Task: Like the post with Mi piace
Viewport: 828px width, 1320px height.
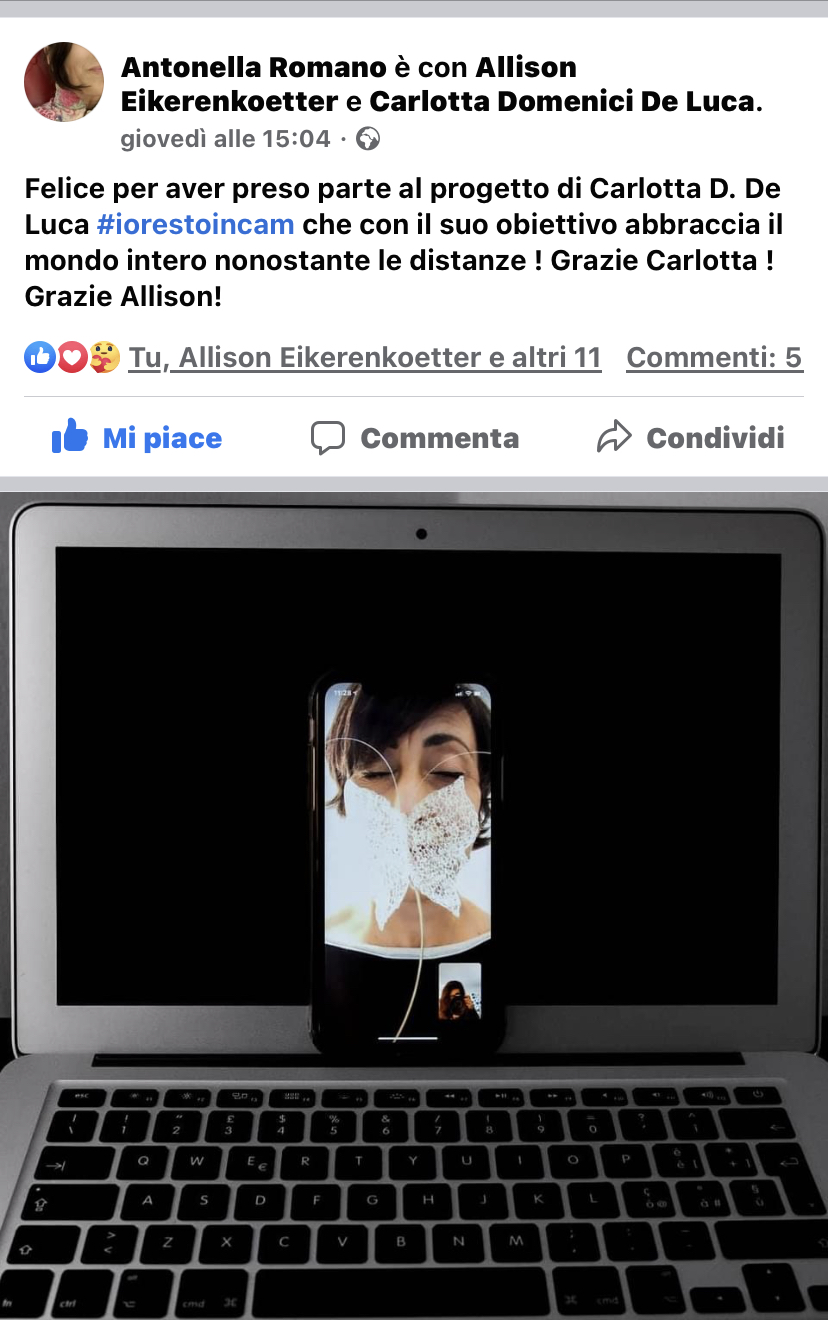Action: (137, 438)
